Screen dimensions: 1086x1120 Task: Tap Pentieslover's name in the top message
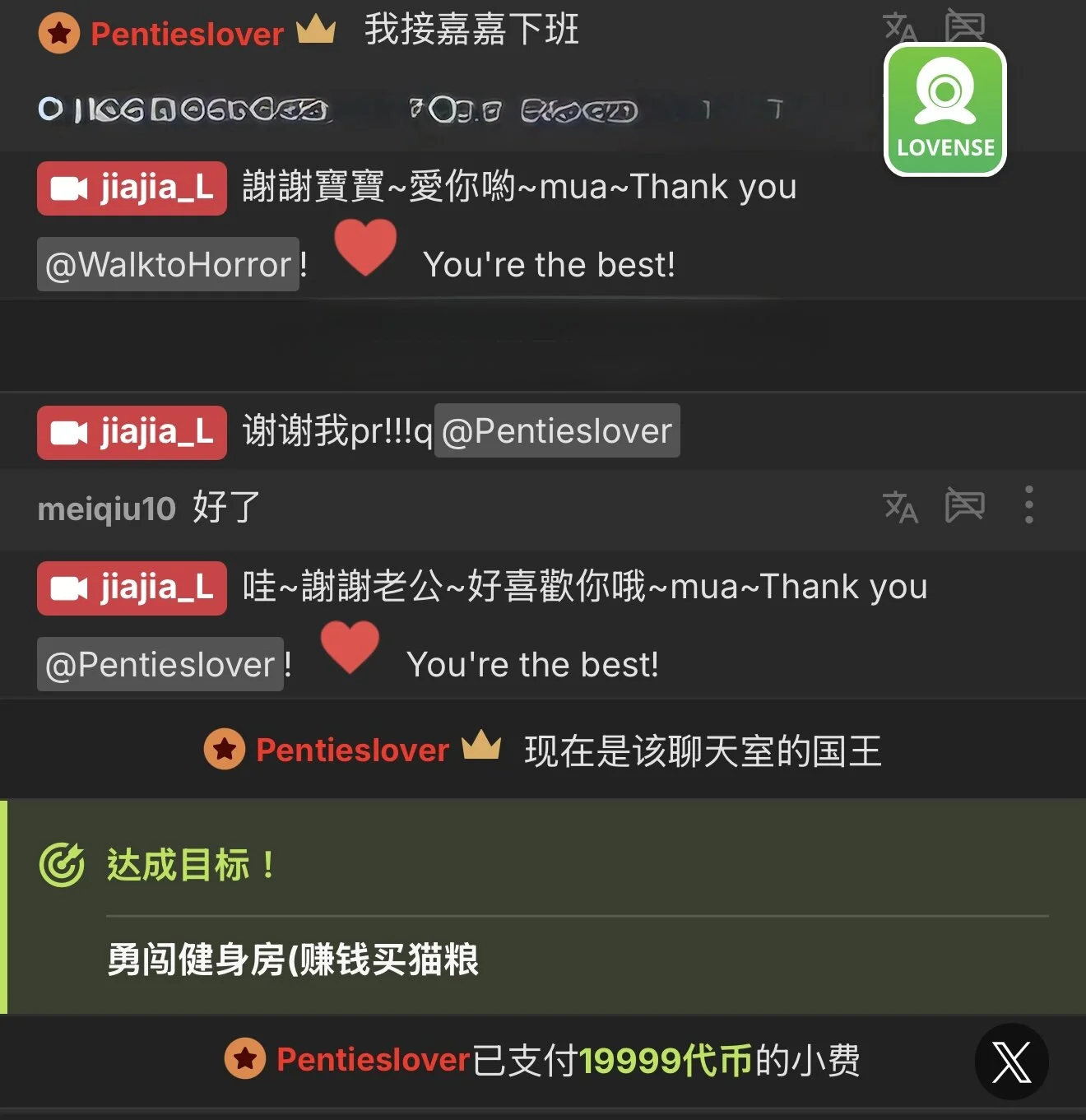[x=187, y=34]
